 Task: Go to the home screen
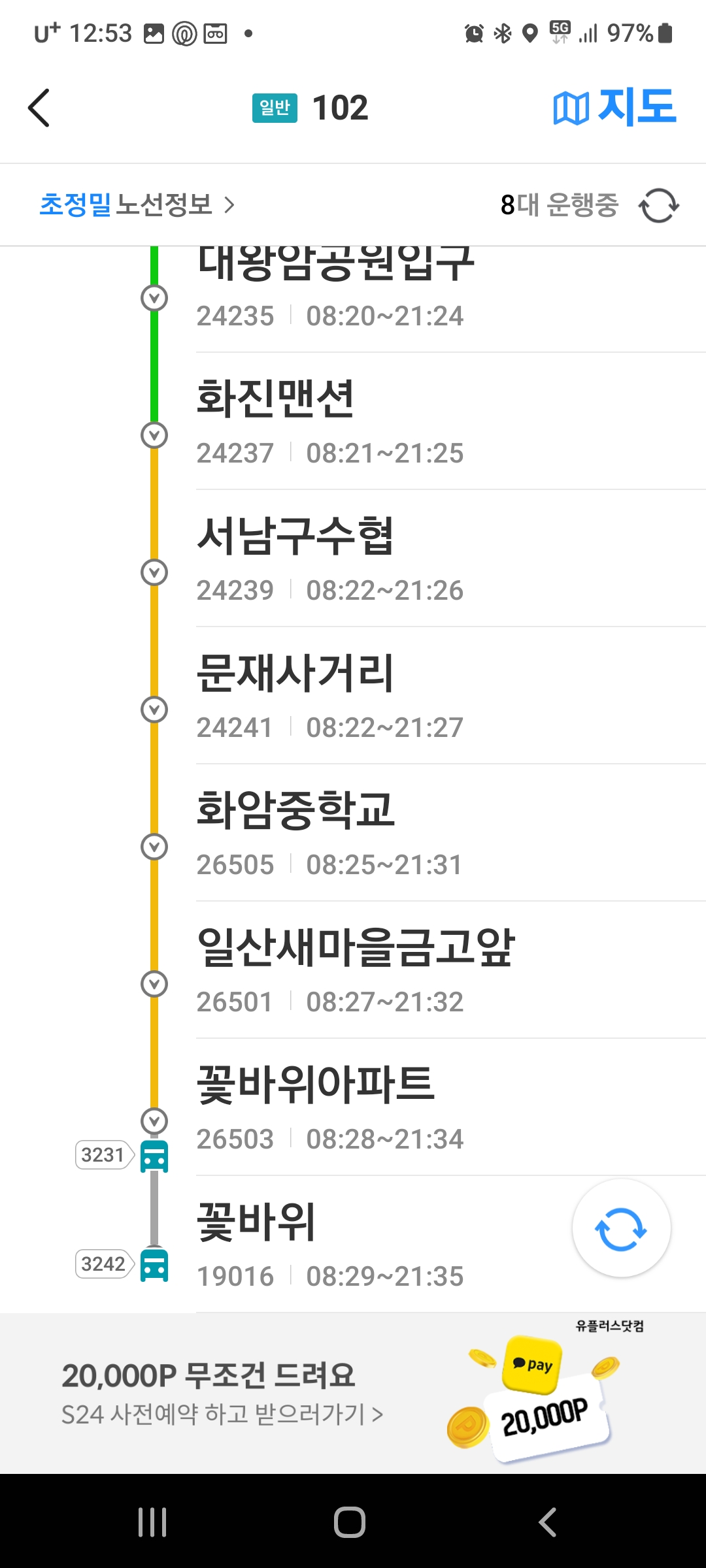(x=350, y=1522)
